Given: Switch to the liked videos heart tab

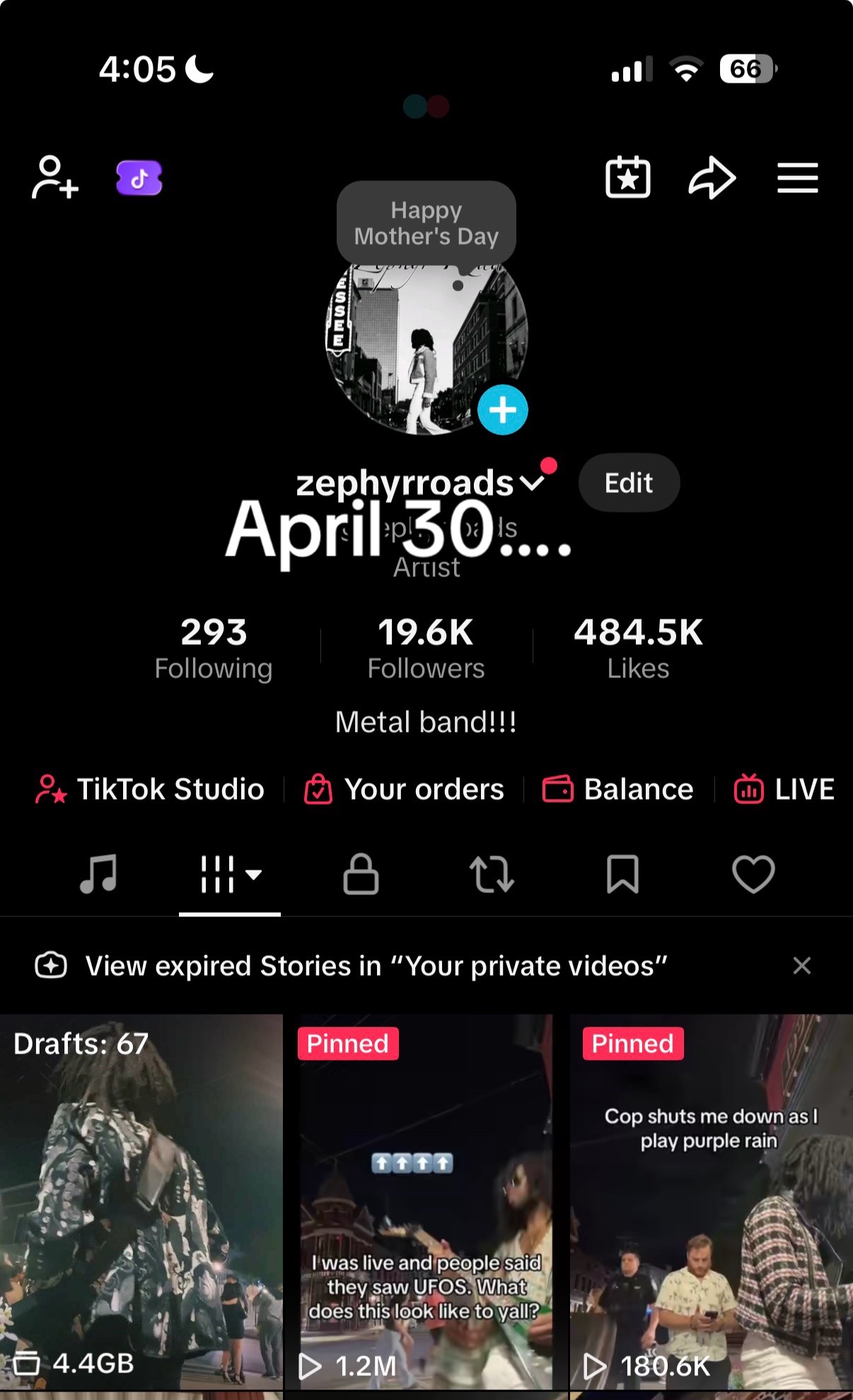Looking at the screenshot, I should (753, 875).
